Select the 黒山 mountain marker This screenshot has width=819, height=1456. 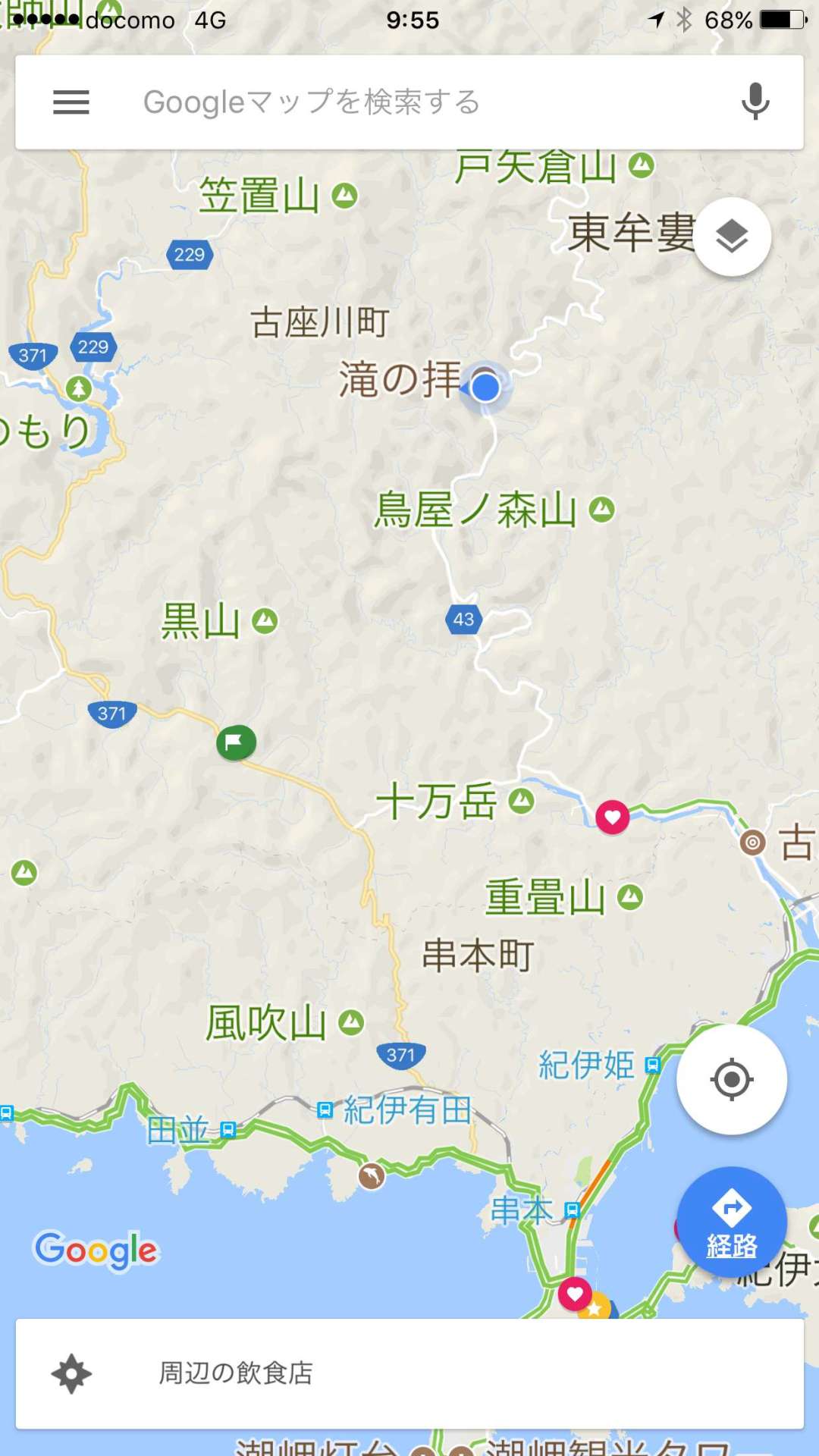265,621
